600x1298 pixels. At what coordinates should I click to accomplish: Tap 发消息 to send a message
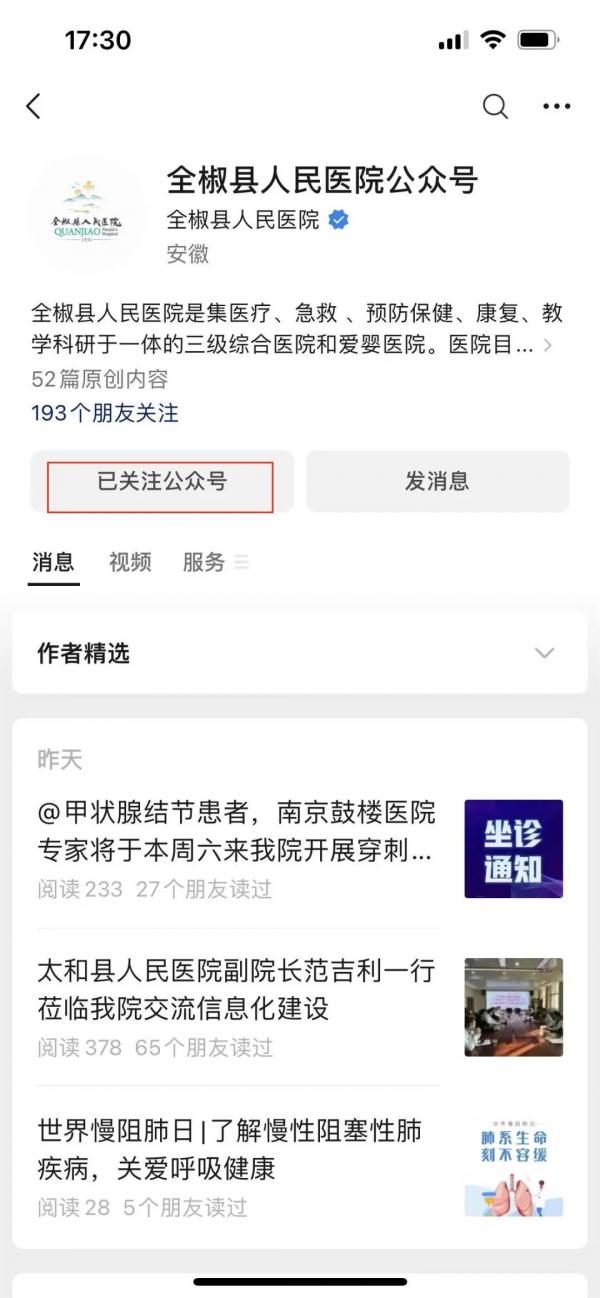(x=437, y=481)
